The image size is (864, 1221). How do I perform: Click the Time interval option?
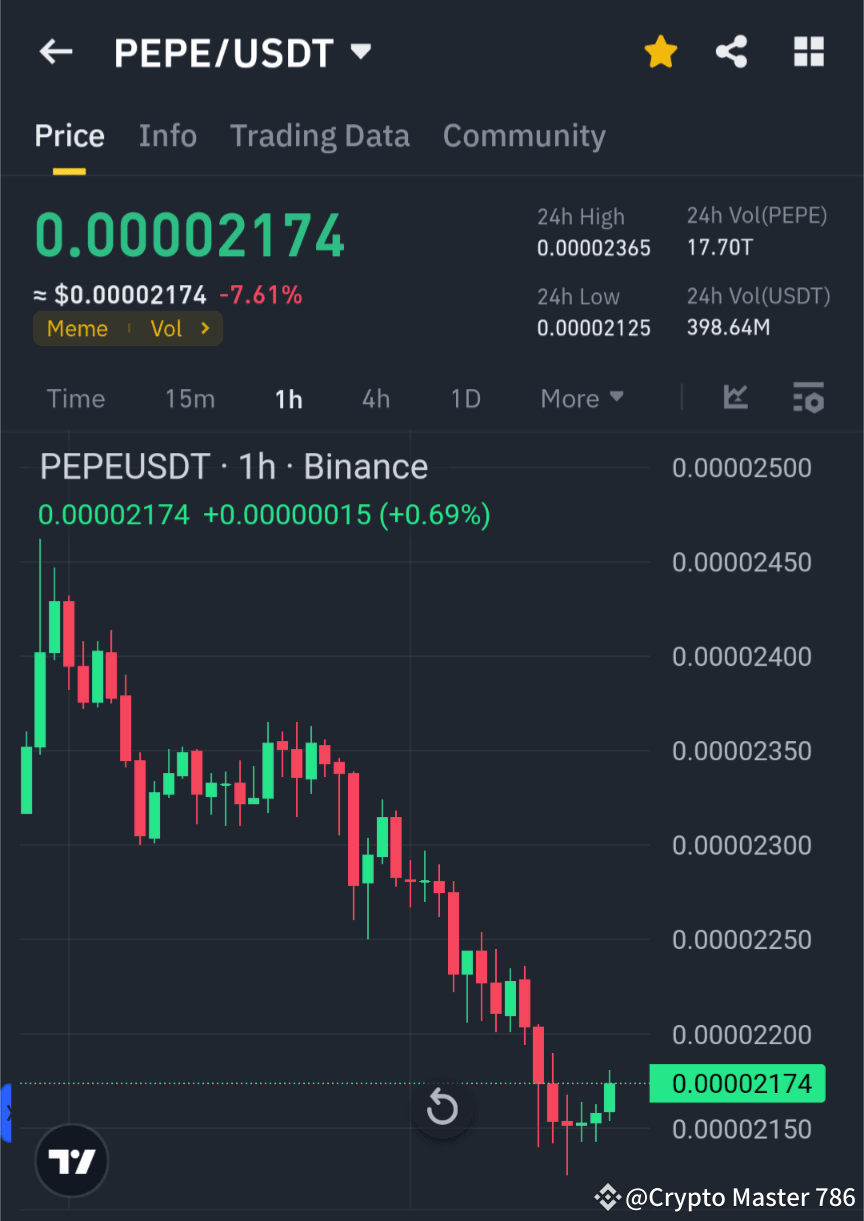click(75, 398)
